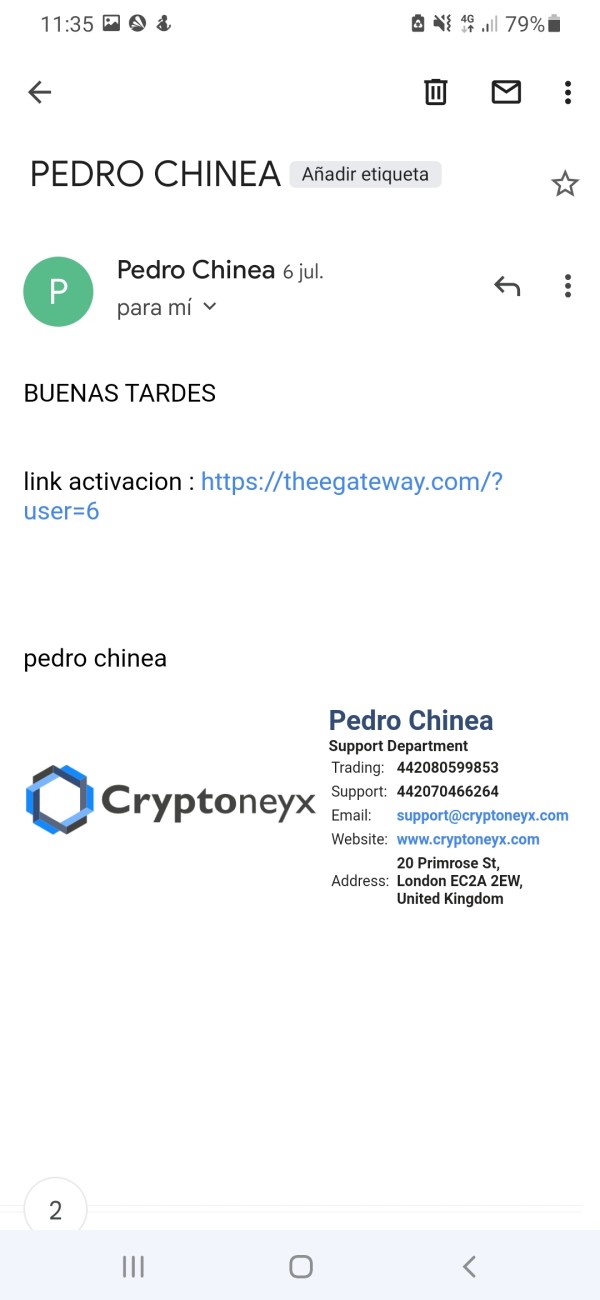The image size is (600, 1300).
Task: Mark the email as unread
Action: click(x=507, y=92)
